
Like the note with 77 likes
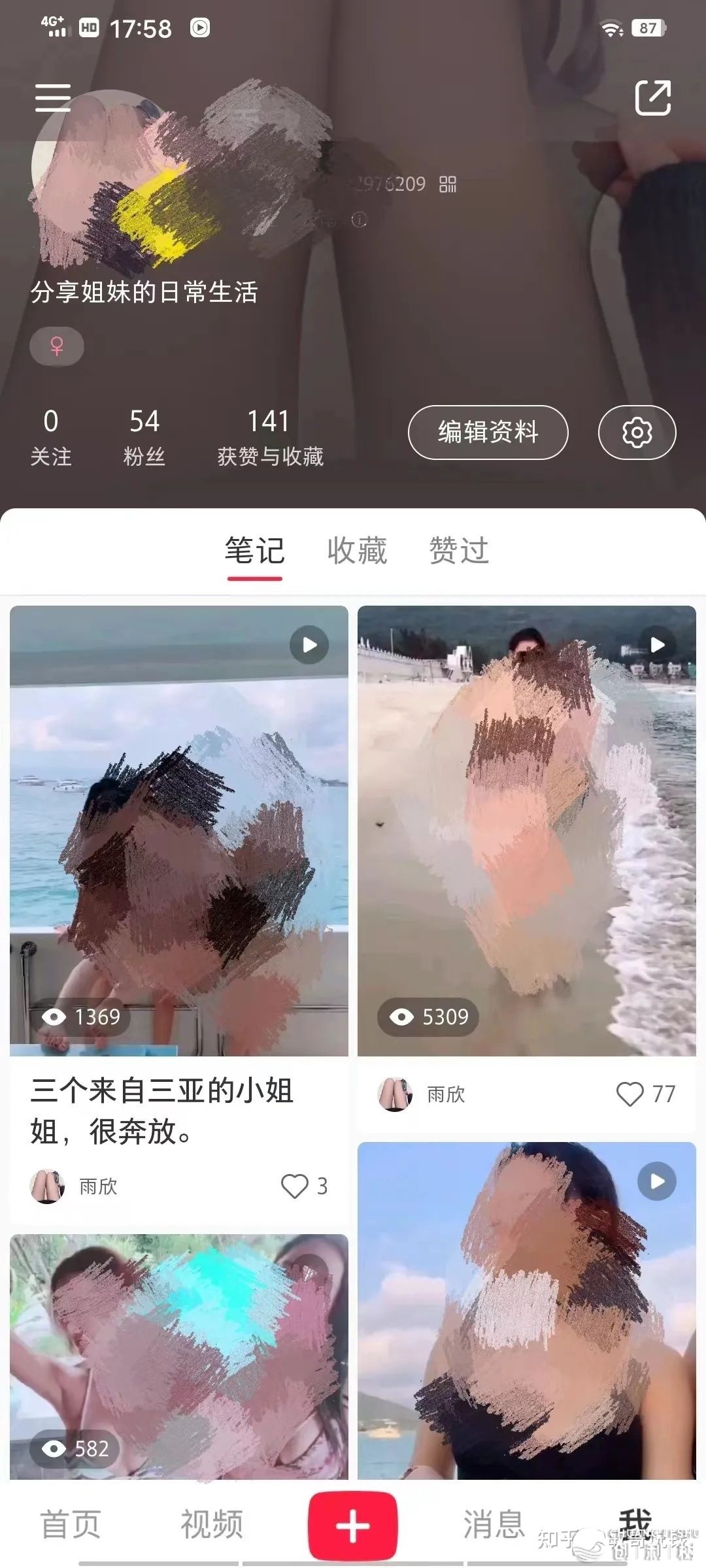tap(630, 1094)
